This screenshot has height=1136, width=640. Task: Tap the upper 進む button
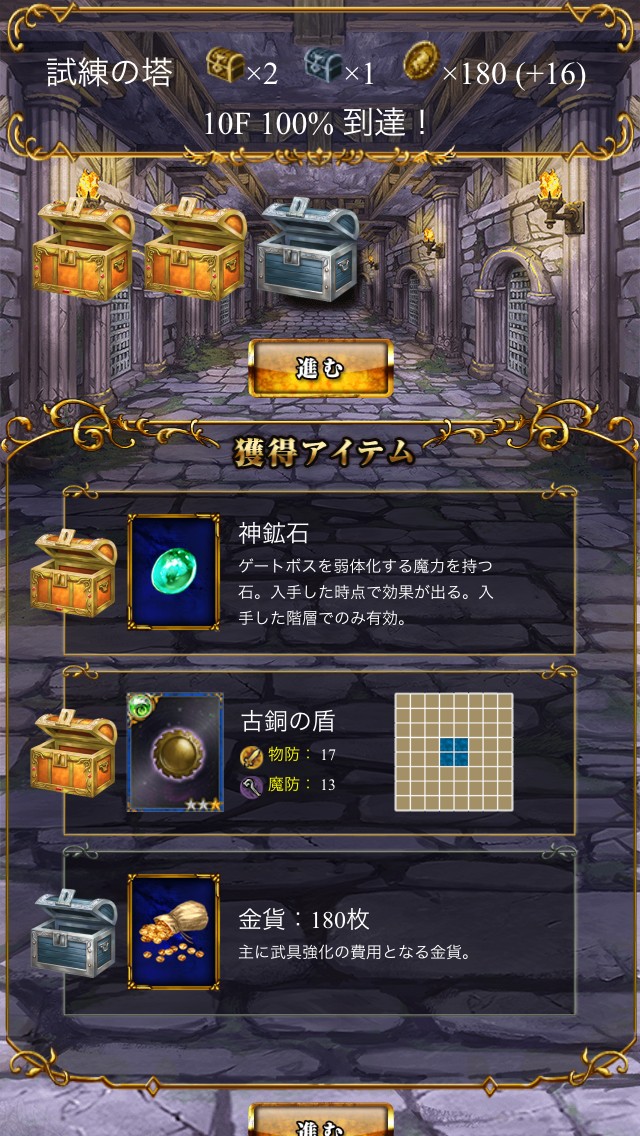(x=320, y=368)
